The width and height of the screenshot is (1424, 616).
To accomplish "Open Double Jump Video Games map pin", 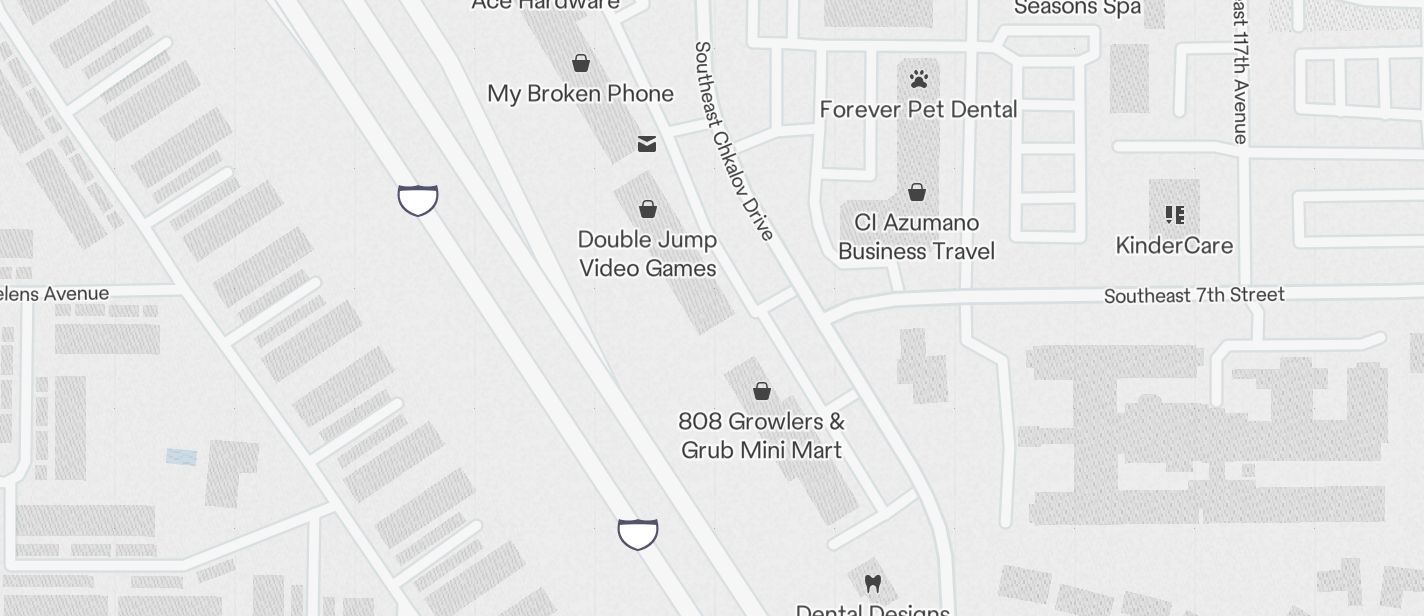I will point(648,209).
